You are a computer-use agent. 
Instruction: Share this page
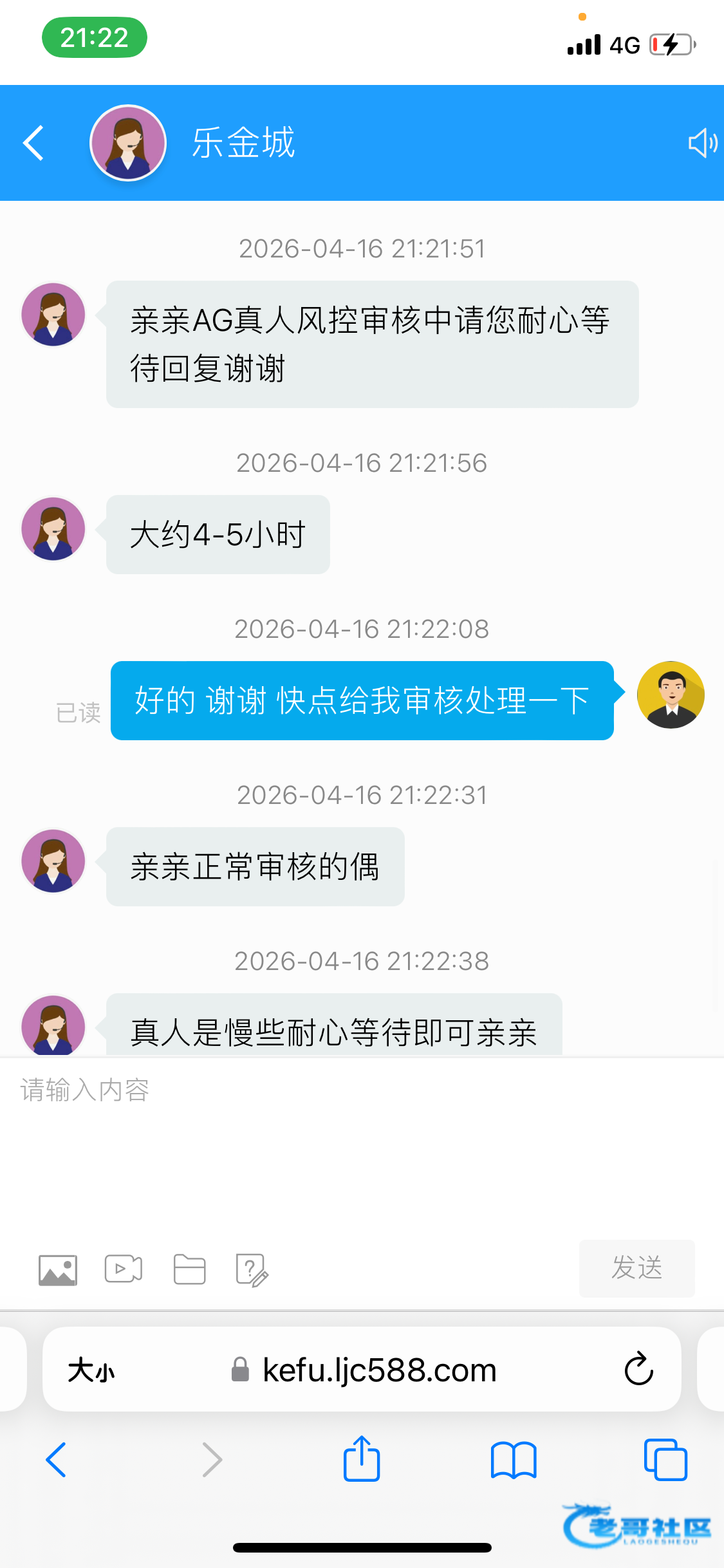coord(362,1458)
